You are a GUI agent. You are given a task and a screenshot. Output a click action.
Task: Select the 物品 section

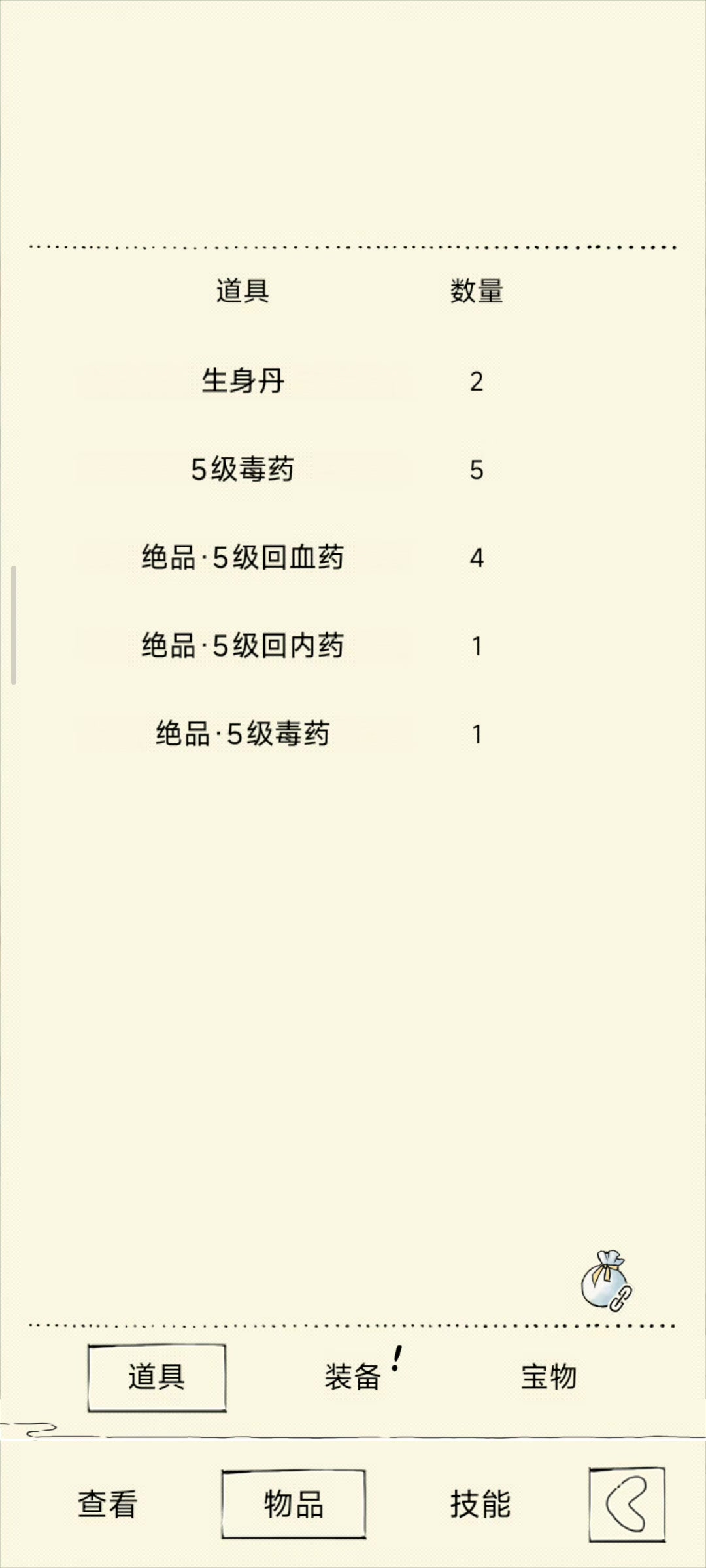click(294, 1504)
